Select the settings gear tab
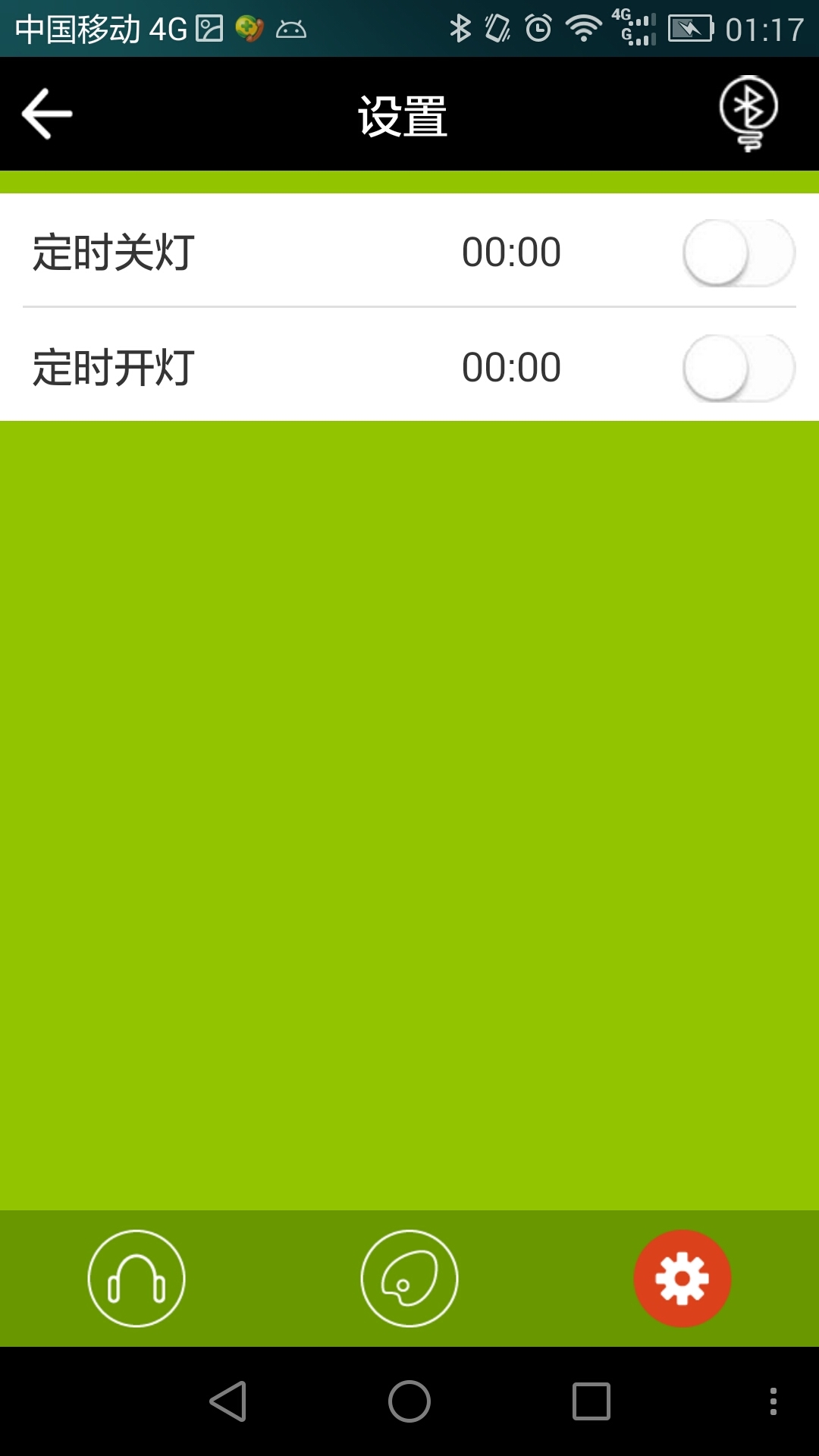Viewport: 819px width, 1456px height. (682, 1279)
